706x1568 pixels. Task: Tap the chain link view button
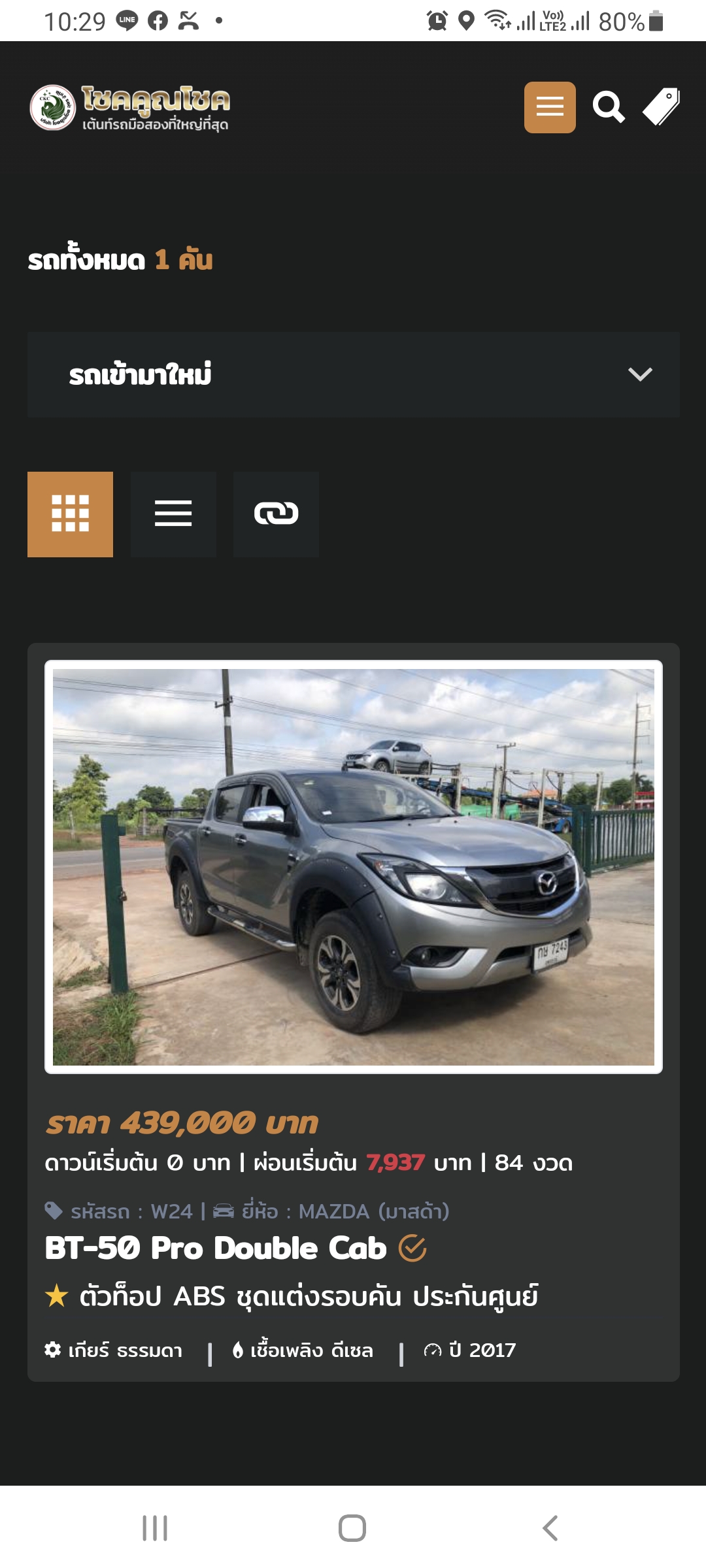click(276, 514)
